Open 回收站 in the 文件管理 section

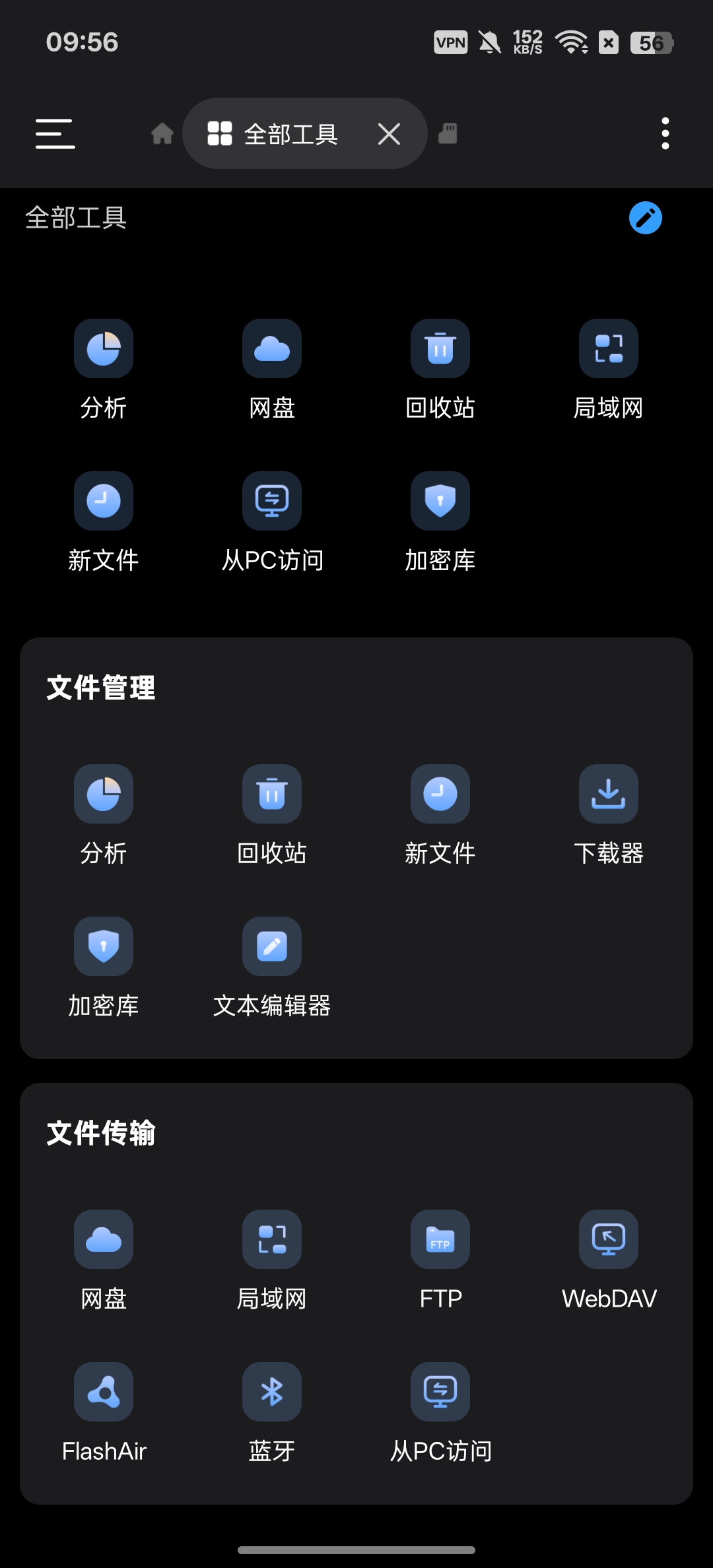272,816
